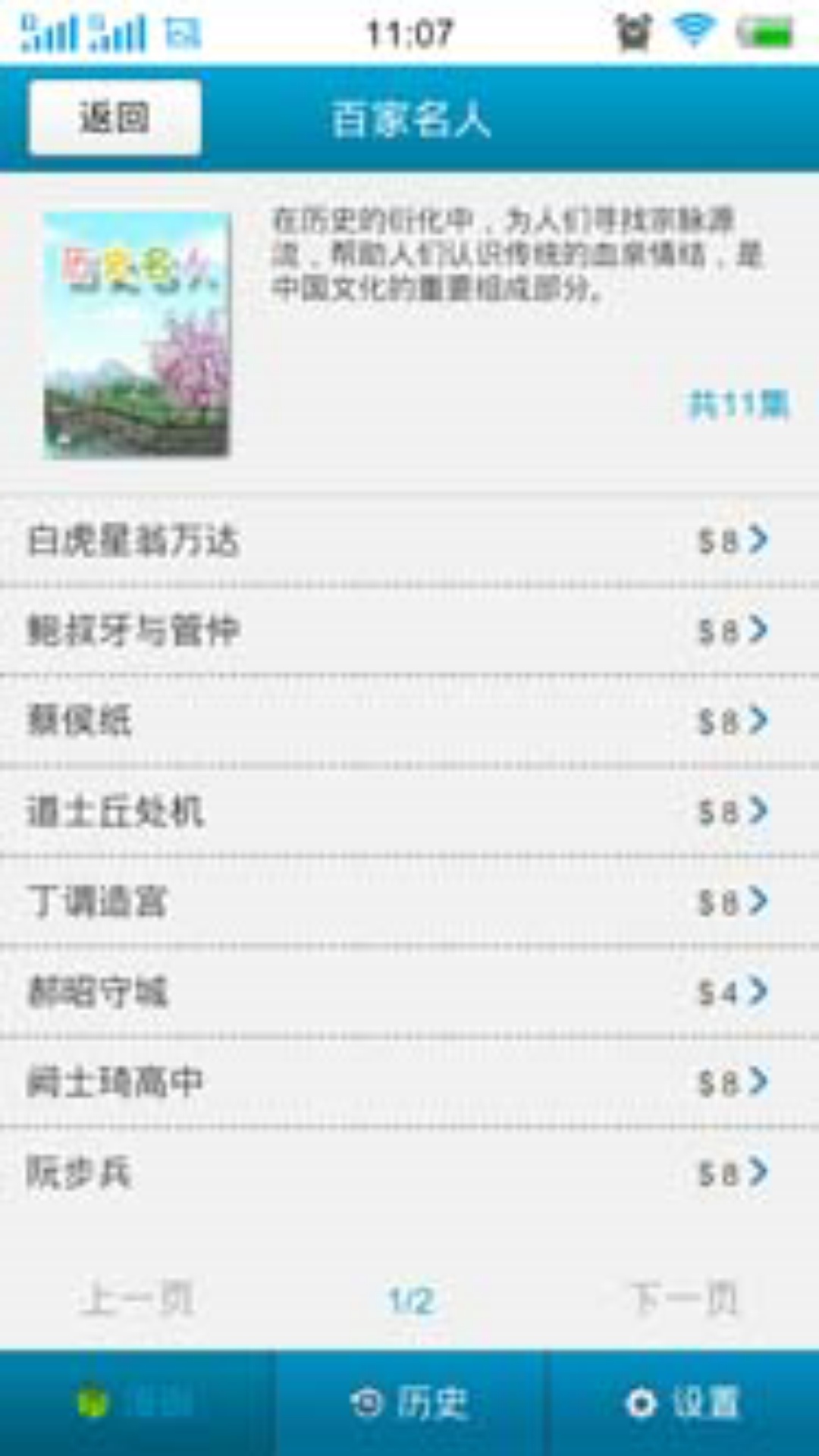Screen dimensions: 819x1456
Task: Play the 道士丘处机 episode
Action: (x=409, y=811)
